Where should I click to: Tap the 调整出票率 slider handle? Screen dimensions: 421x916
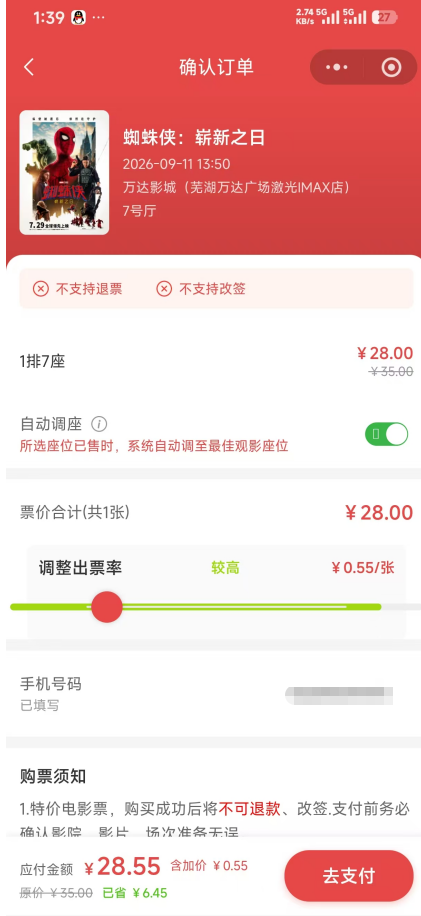(107, 607)
